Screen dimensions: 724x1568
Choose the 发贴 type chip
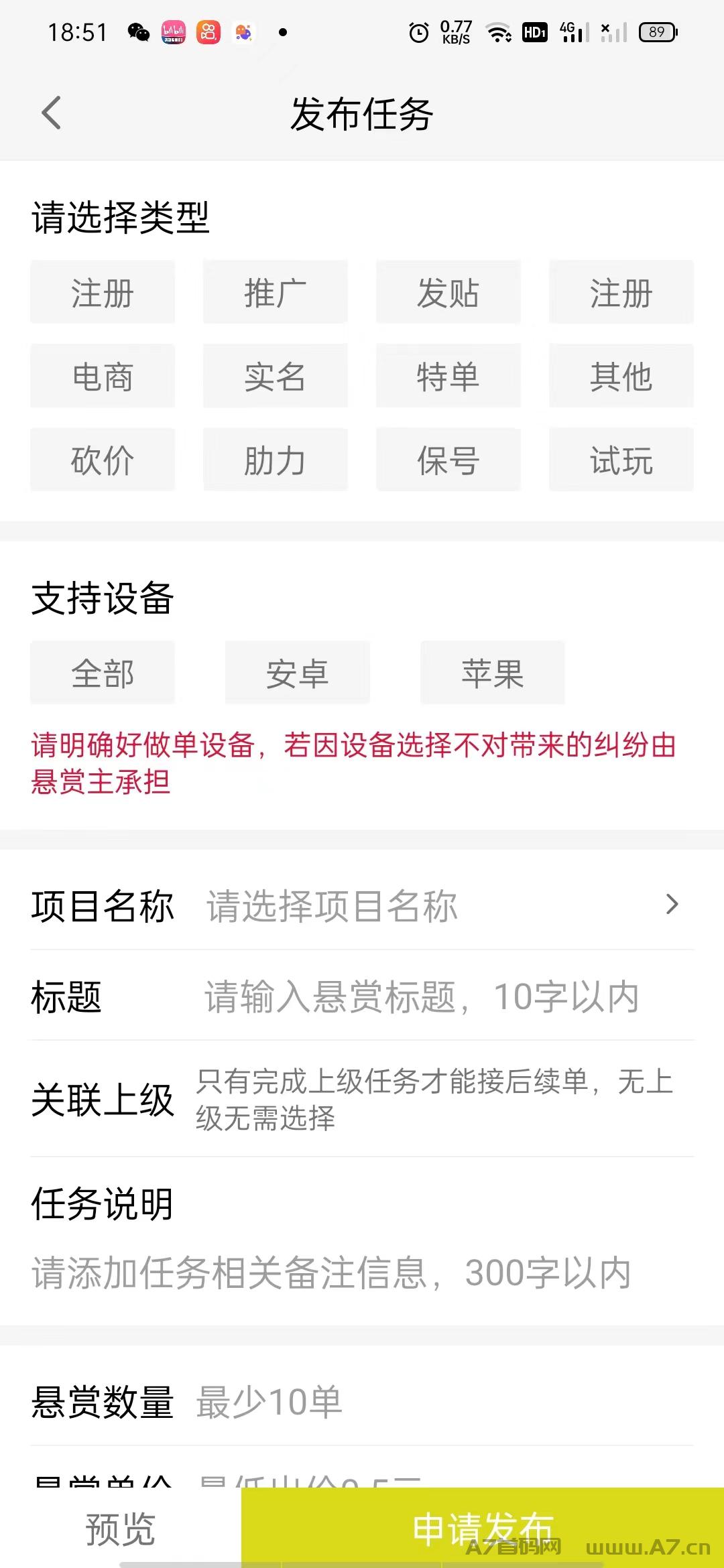[x=448, y=292]
